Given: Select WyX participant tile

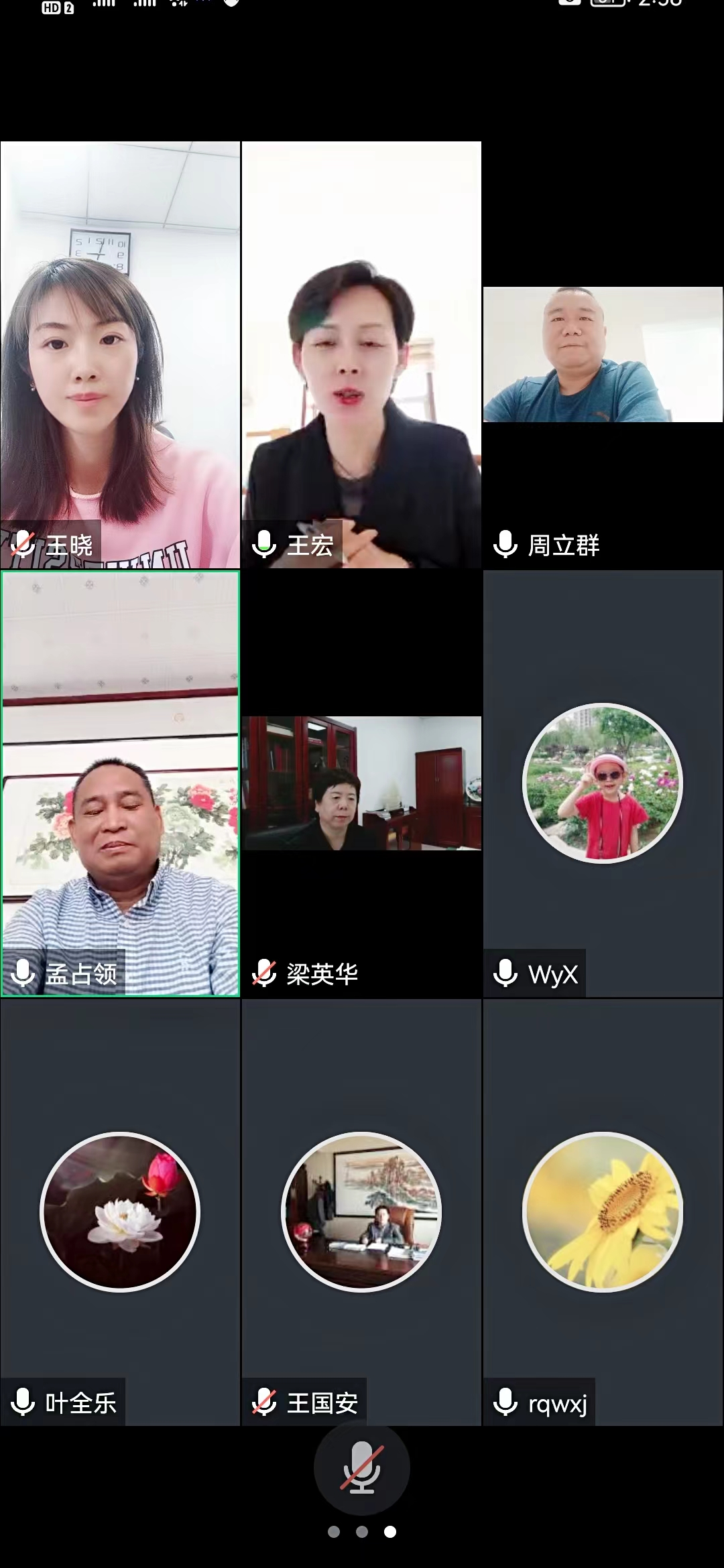Looking at the screenshot, I should 603,784.
